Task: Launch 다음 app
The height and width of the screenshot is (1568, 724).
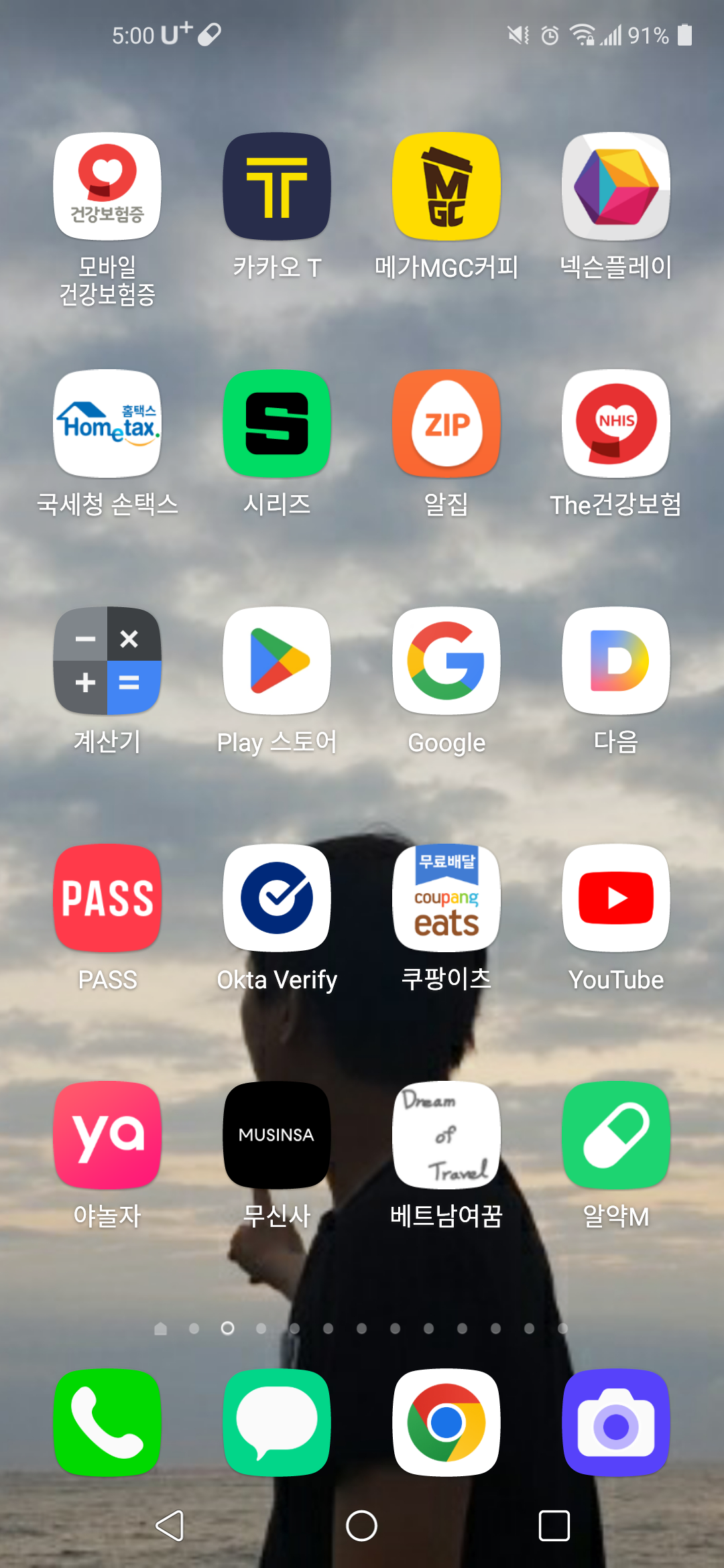Action: pyautogui.click(x=616, y=661)
